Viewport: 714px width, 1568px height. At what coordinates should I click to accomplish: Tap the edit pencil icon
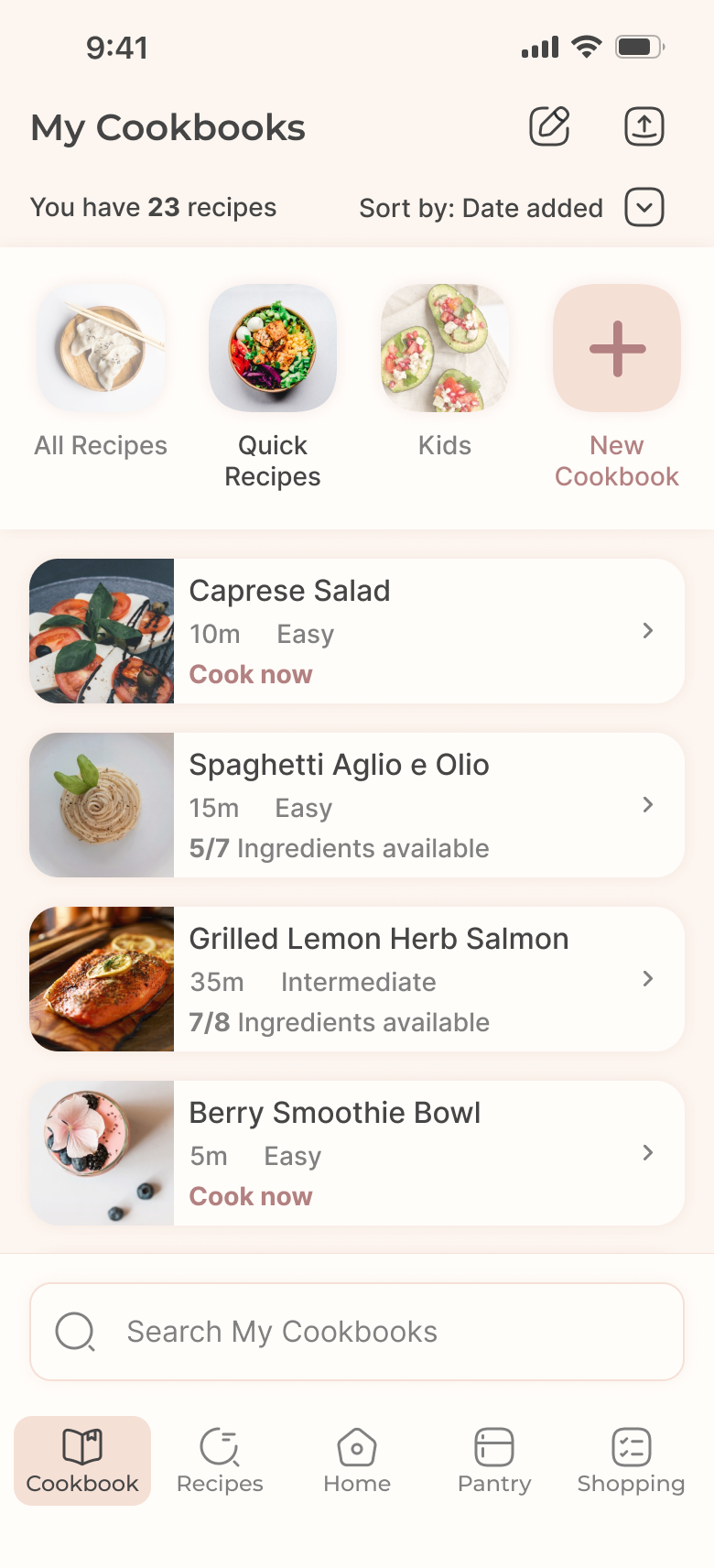549,126
